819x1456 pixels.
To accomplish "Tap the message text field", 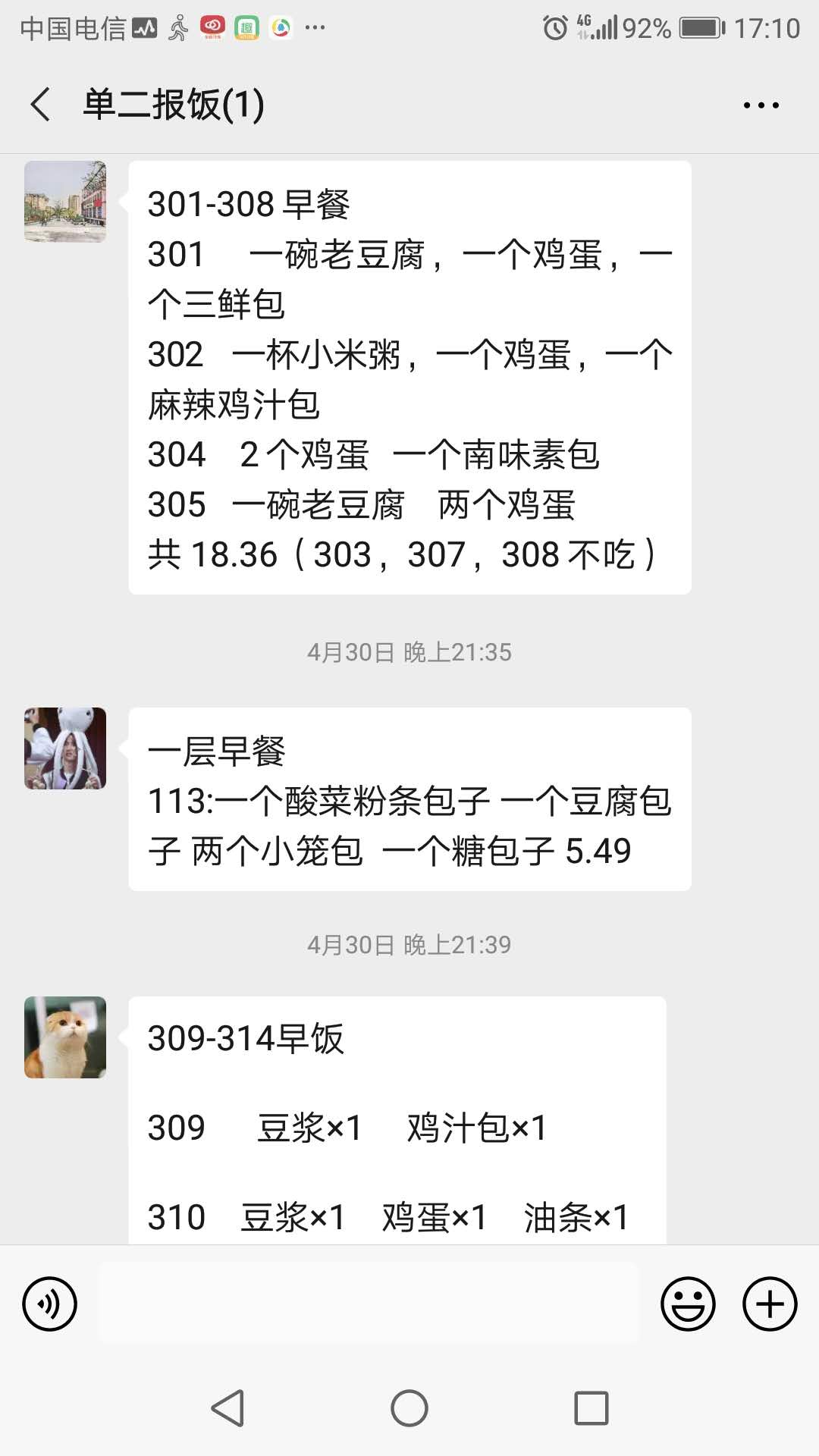I will pos(369,1303).
